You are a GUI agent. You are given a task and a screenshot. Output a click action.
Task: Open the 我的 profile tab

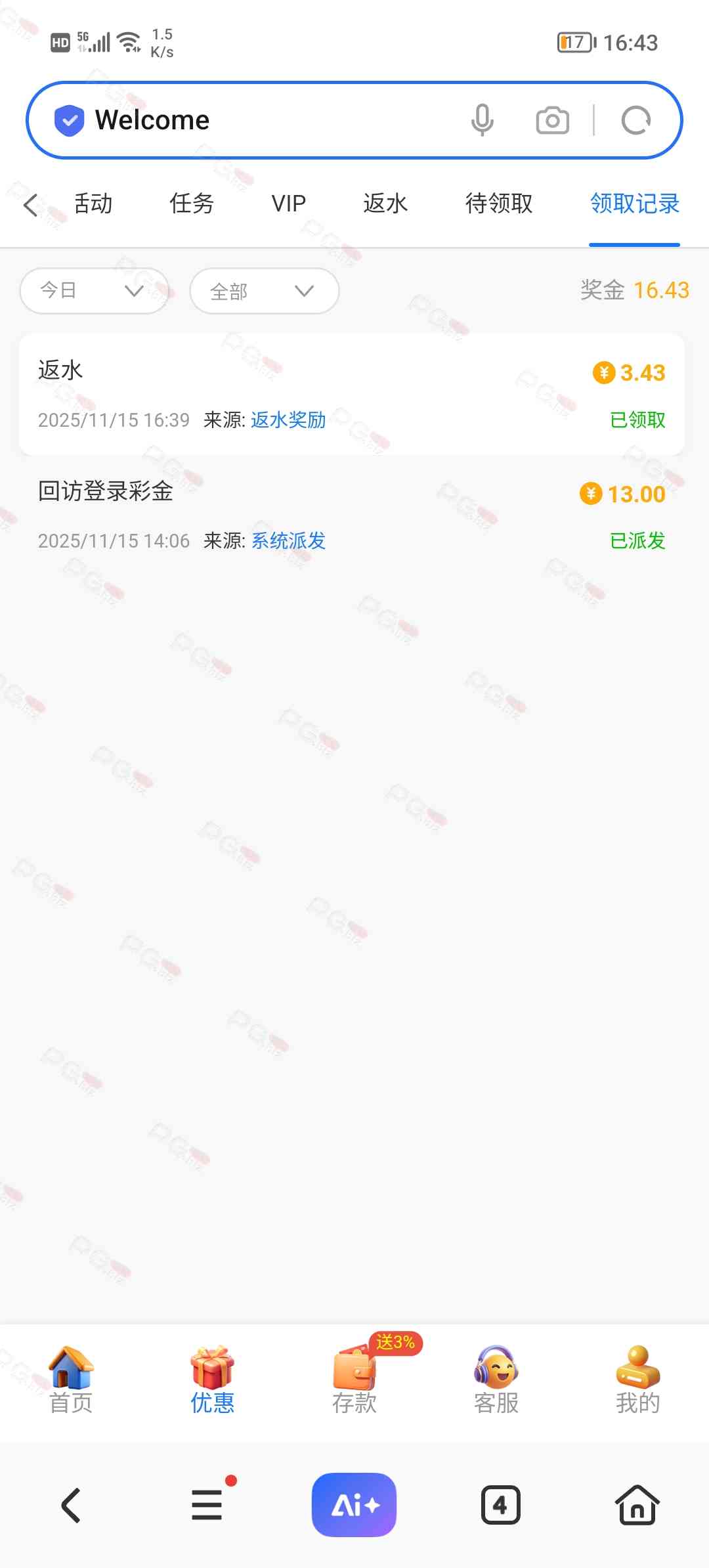(637, 1380)
